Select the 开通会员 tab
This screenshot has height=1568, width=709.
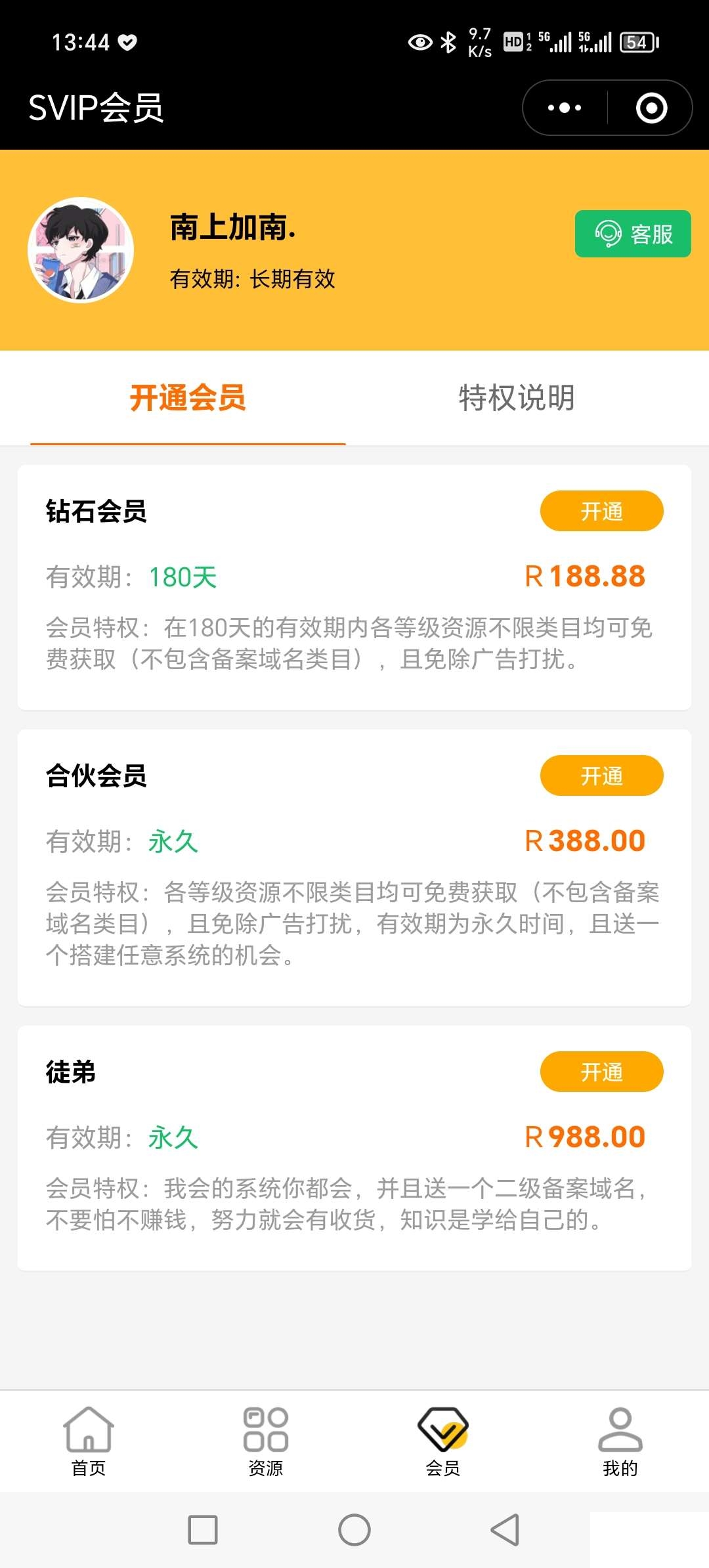[x=188, y=398]
